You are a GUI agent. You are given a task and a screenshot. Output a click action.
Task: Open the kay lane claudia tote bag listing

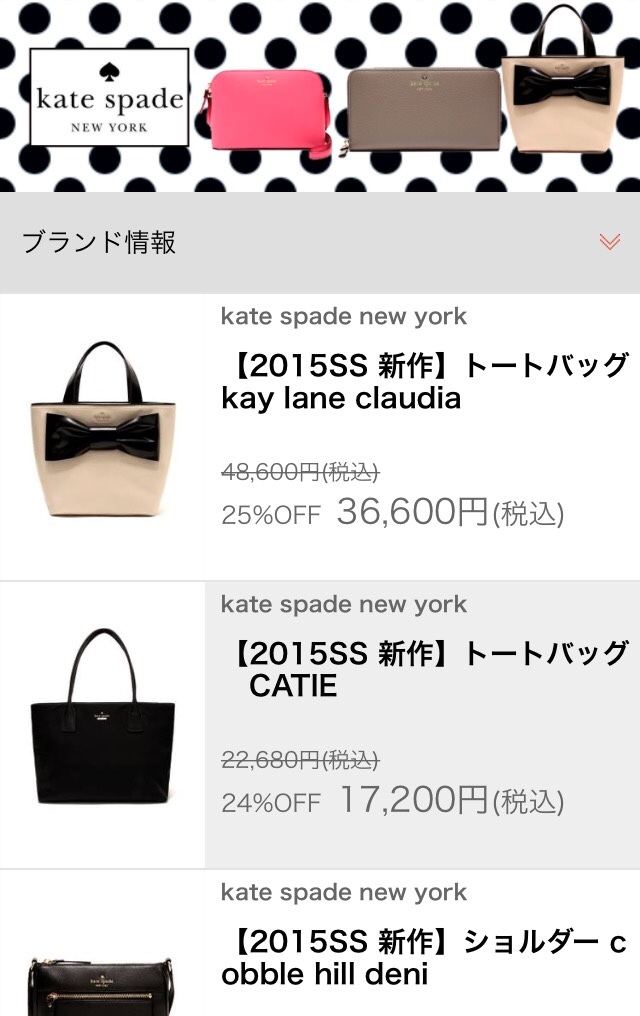(424, 381)
